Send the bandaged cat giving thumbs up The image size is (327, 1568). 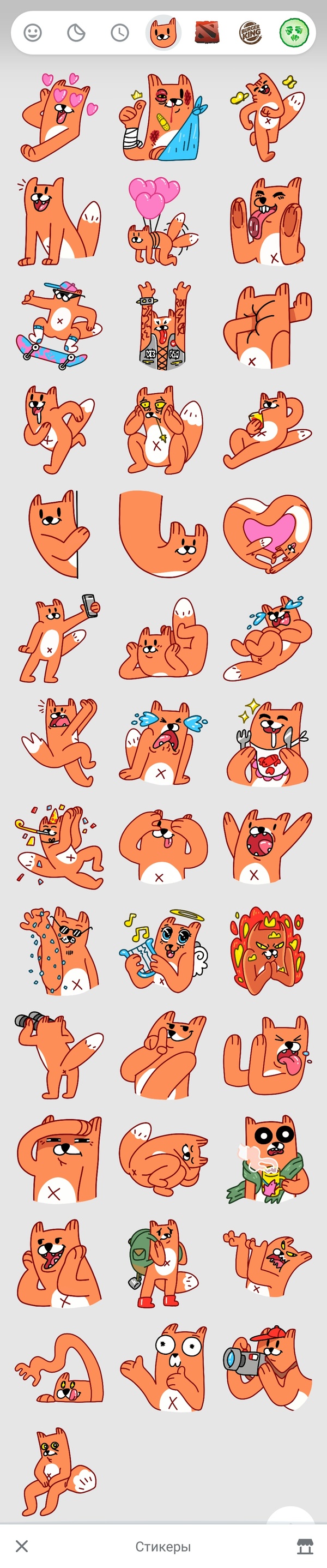tap(164, 117)
